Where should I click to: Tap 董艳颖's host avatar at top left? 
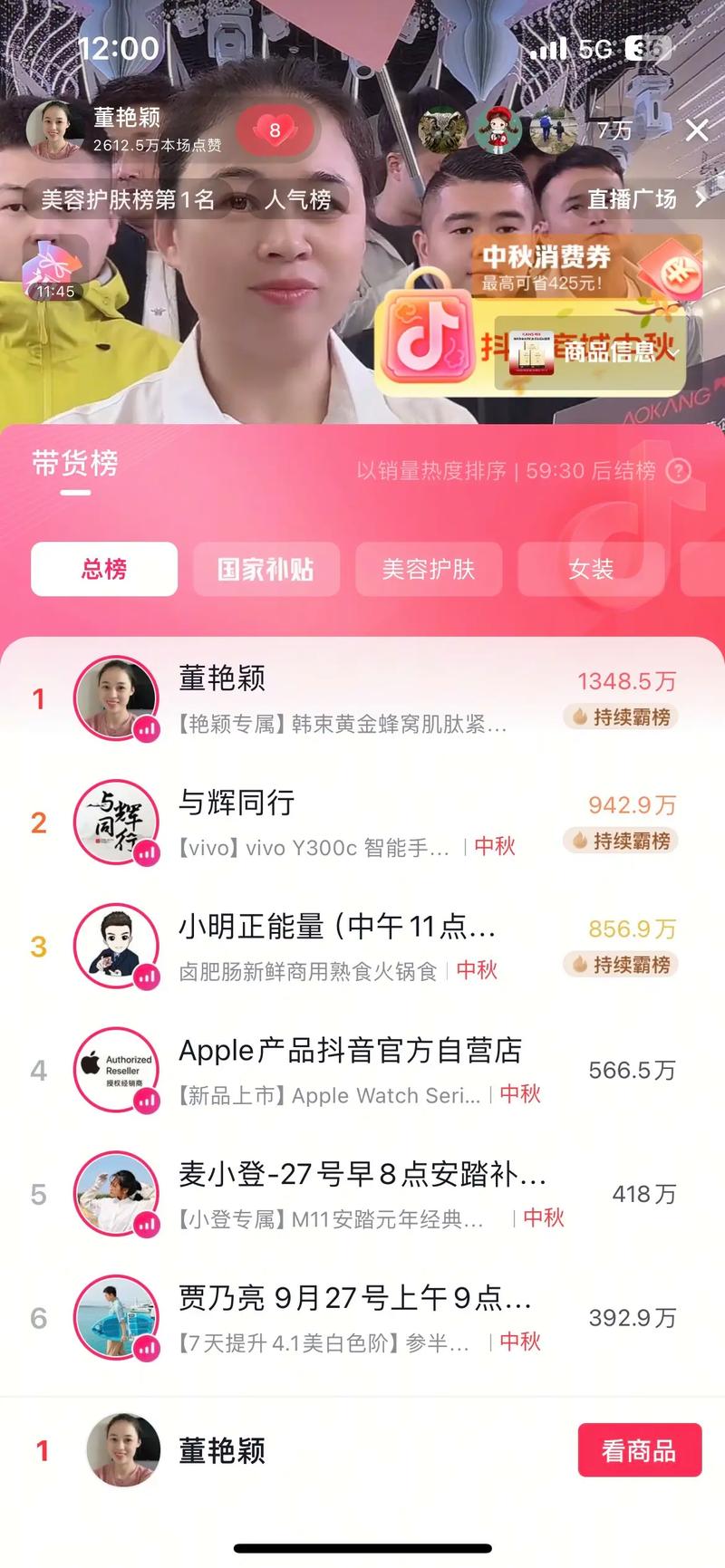56,128
